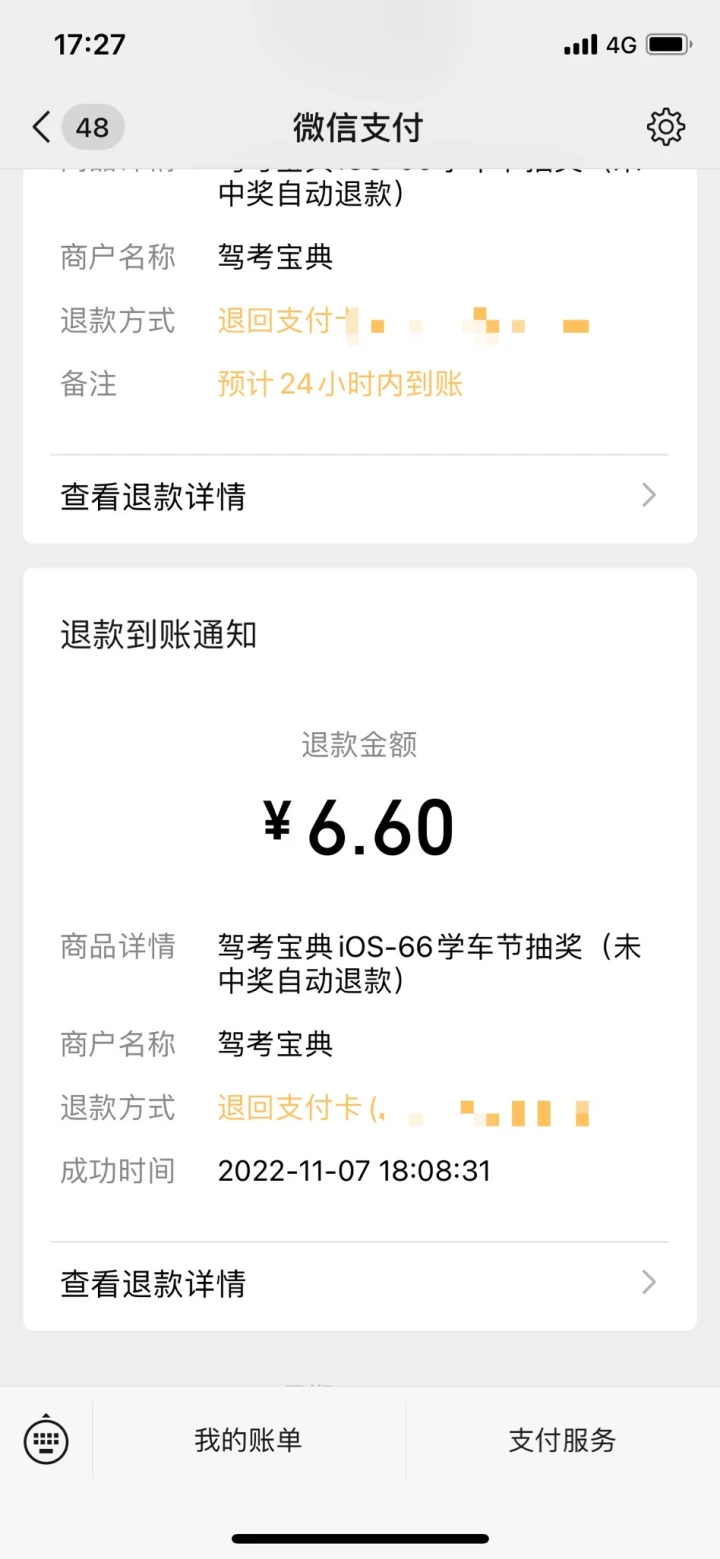
Task: Open 查看退款详情 under 预计24小时内到账
Action: coord(360,496)
